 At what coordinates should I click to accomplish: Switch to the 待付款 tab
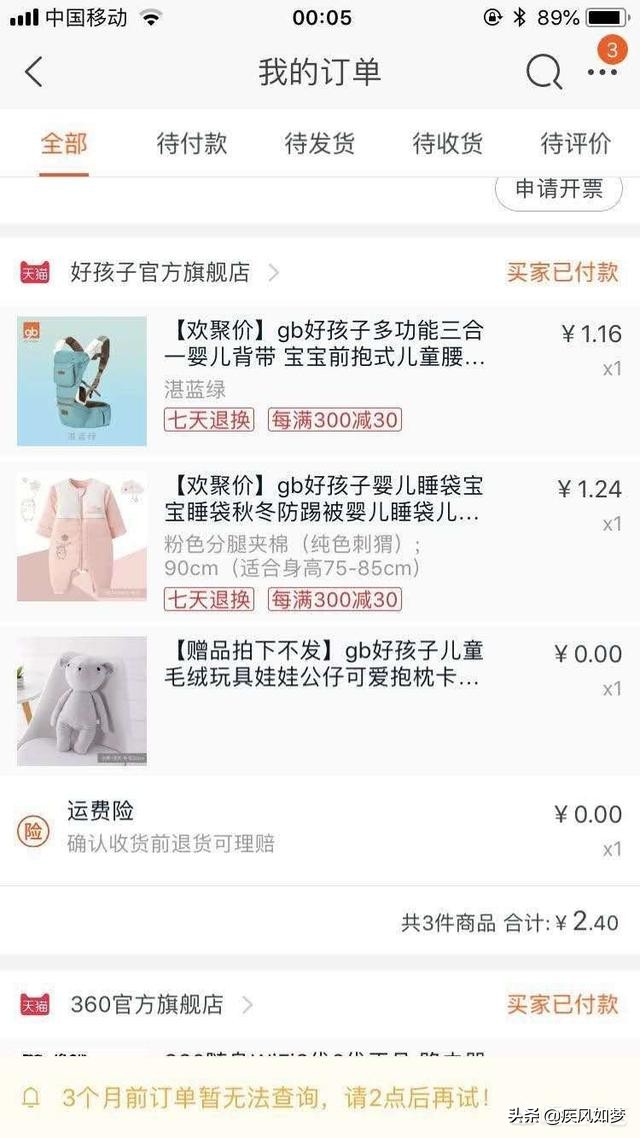click(192, 143)
